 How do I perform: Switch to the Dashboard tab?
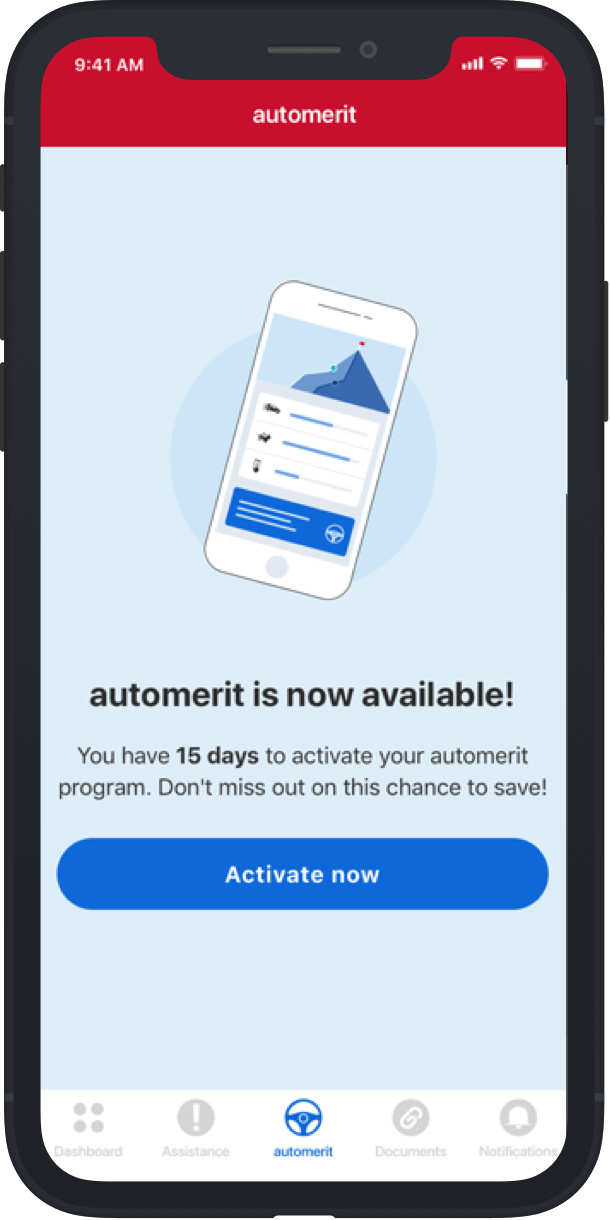89,1126
